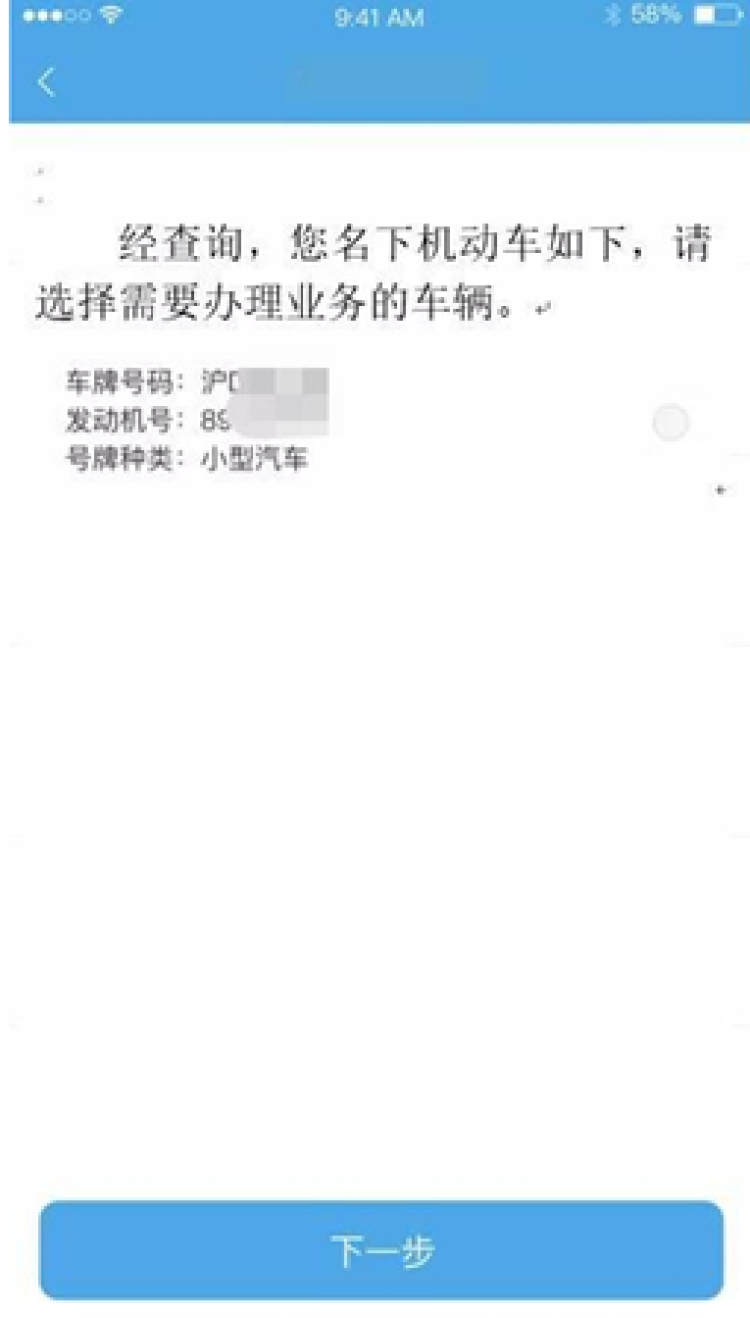Image resolution: width=750 pixels, height=1318 pixels.
Task: Tap the 下一步 button to continue
Action: point(381,1250)
